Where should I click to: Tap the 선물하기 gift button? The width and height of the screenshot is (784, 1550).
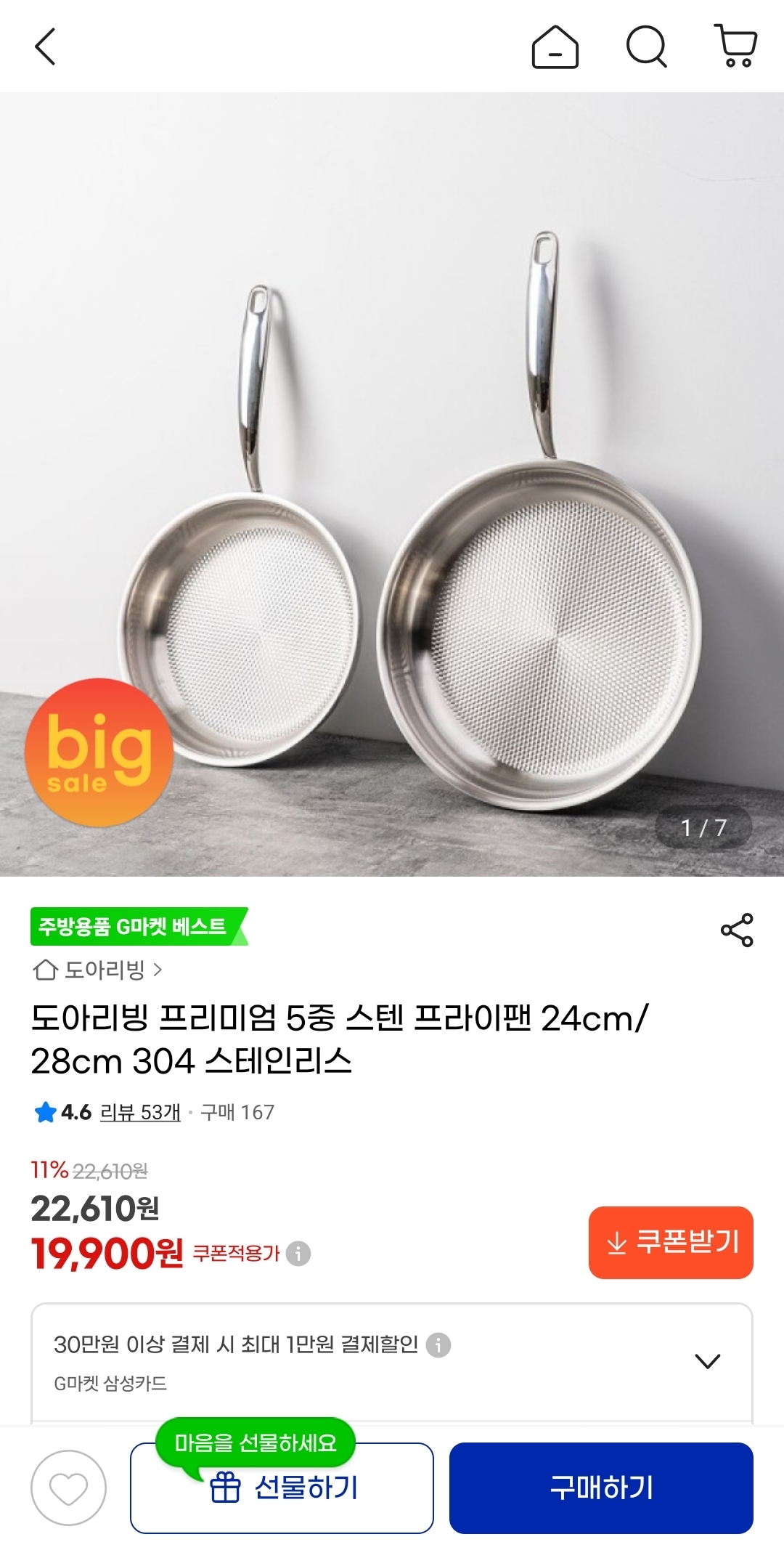[282, 1488]
